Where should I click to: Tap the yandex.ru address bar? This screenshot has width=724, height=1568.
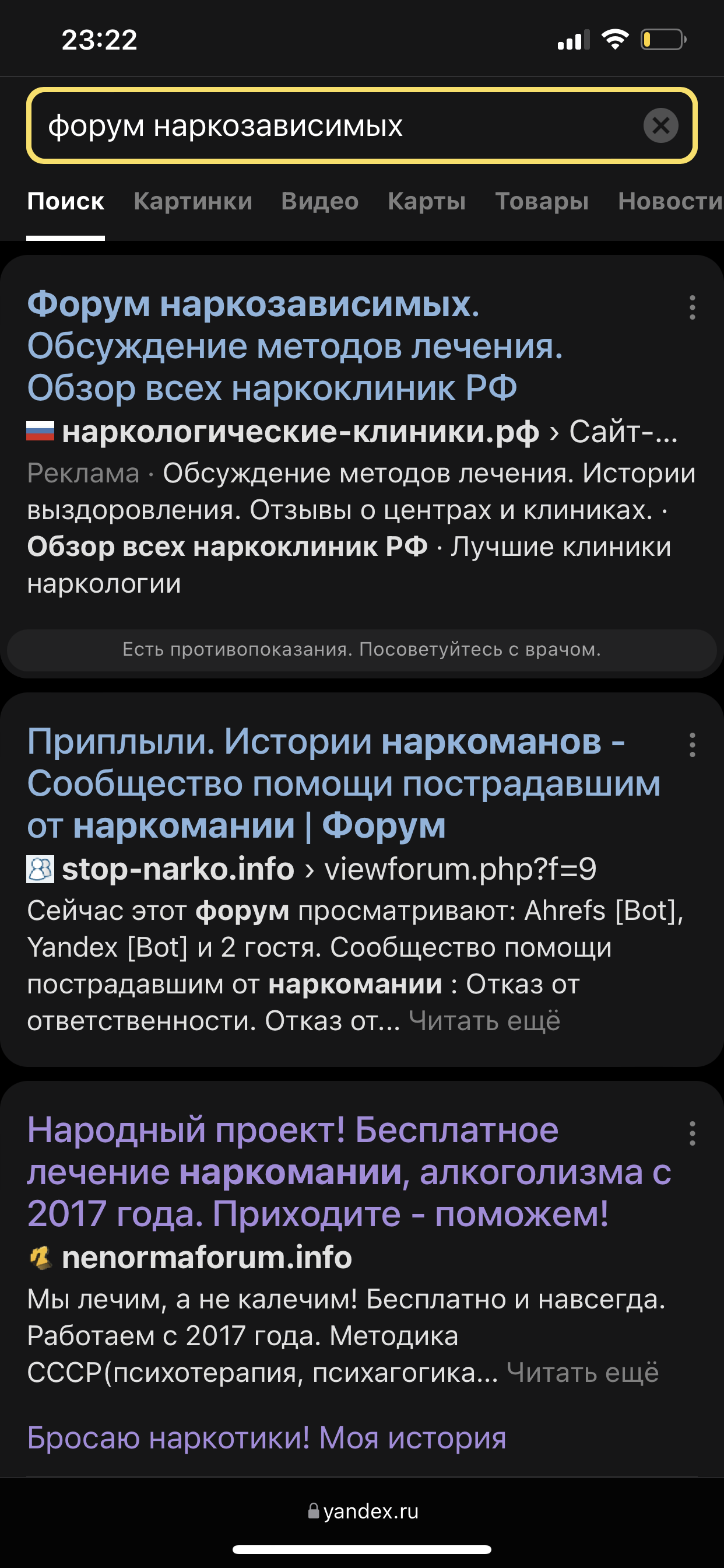coord(363,1511)
